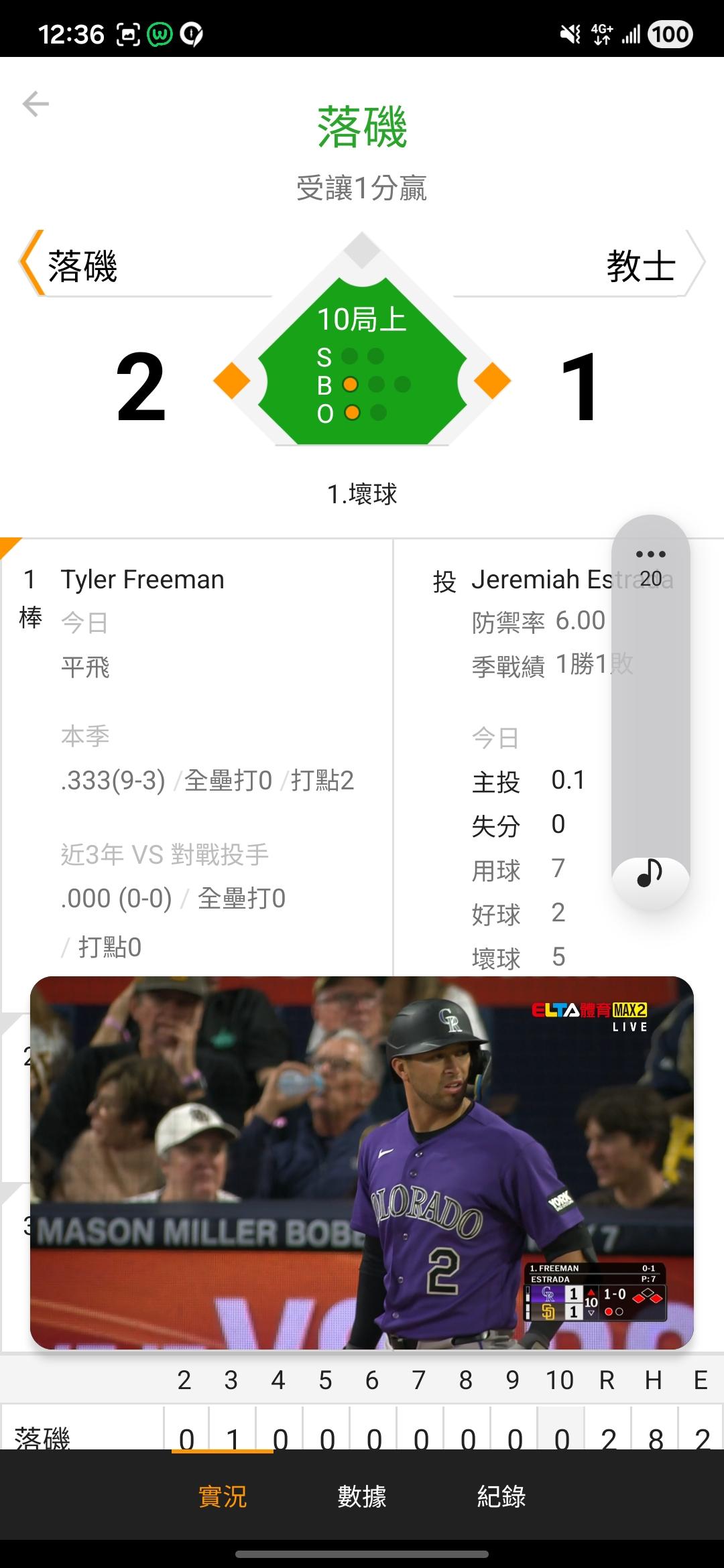Tap the music note sound button

tap(650, 873)
